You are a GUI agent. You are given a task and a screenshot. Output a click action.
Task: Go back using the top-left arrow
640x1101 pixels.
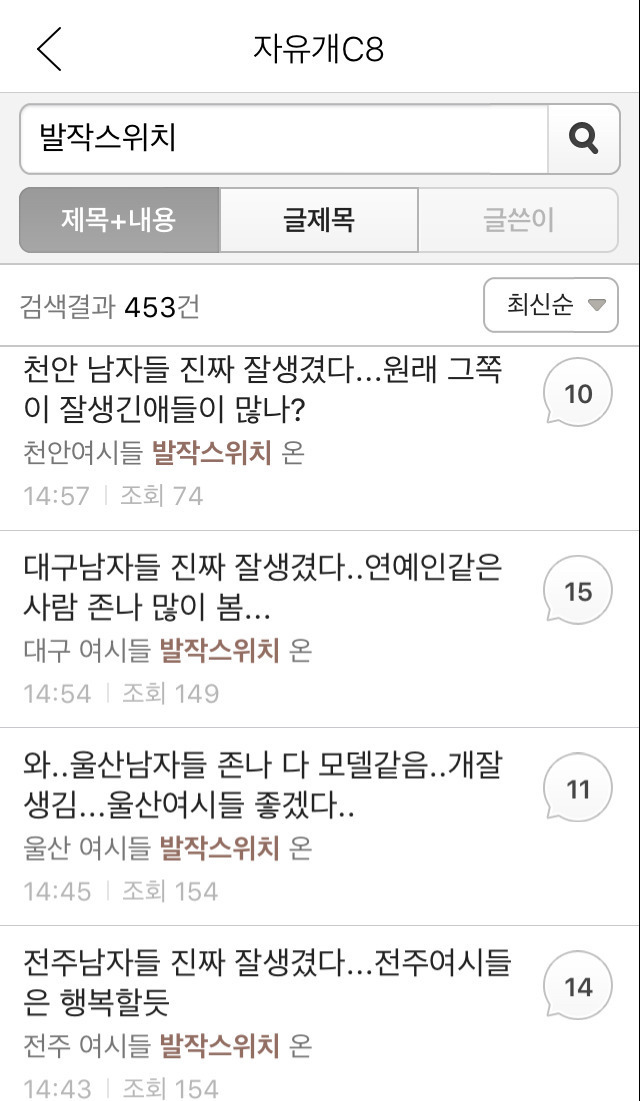(49, 49)
